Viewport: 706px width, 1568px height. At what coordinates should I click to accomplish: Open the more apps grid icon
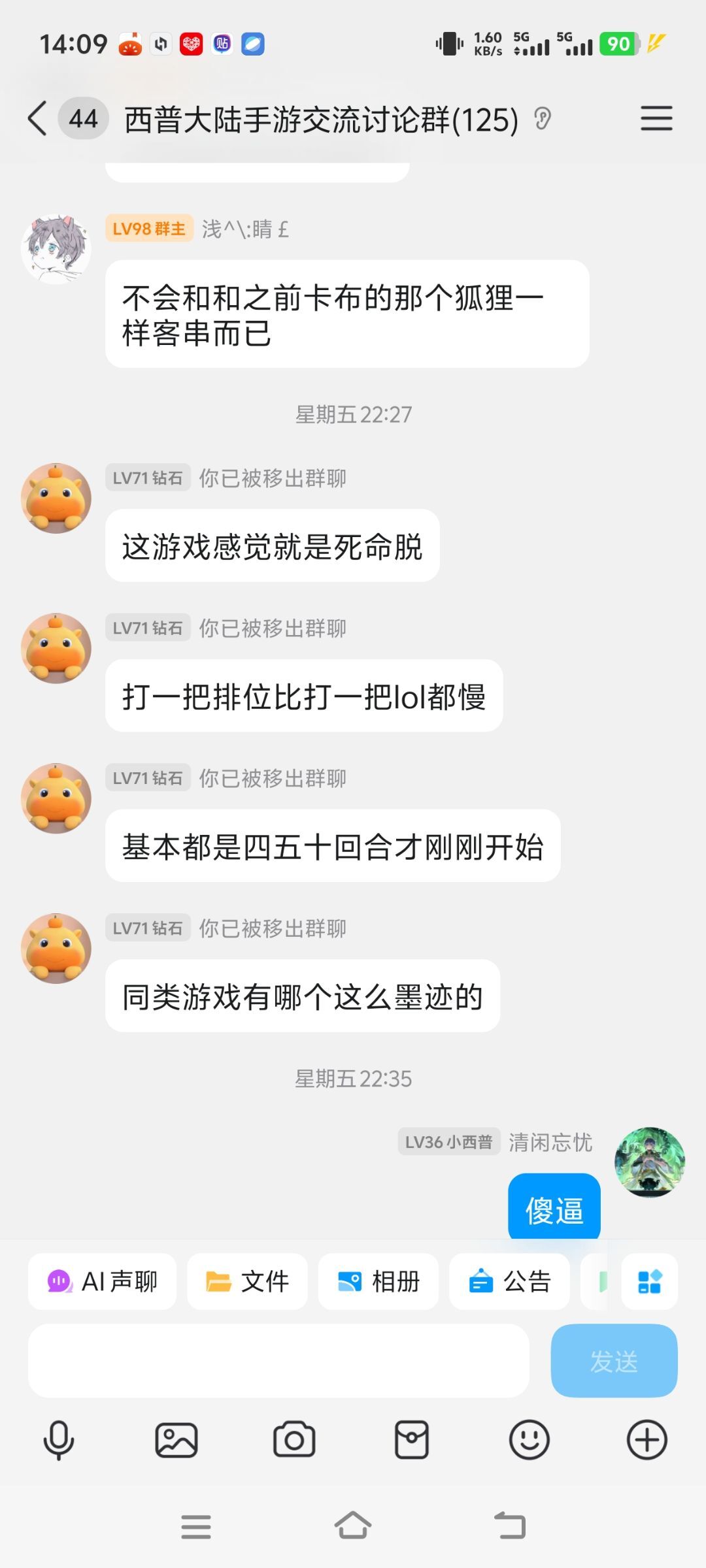point(649,1281)
